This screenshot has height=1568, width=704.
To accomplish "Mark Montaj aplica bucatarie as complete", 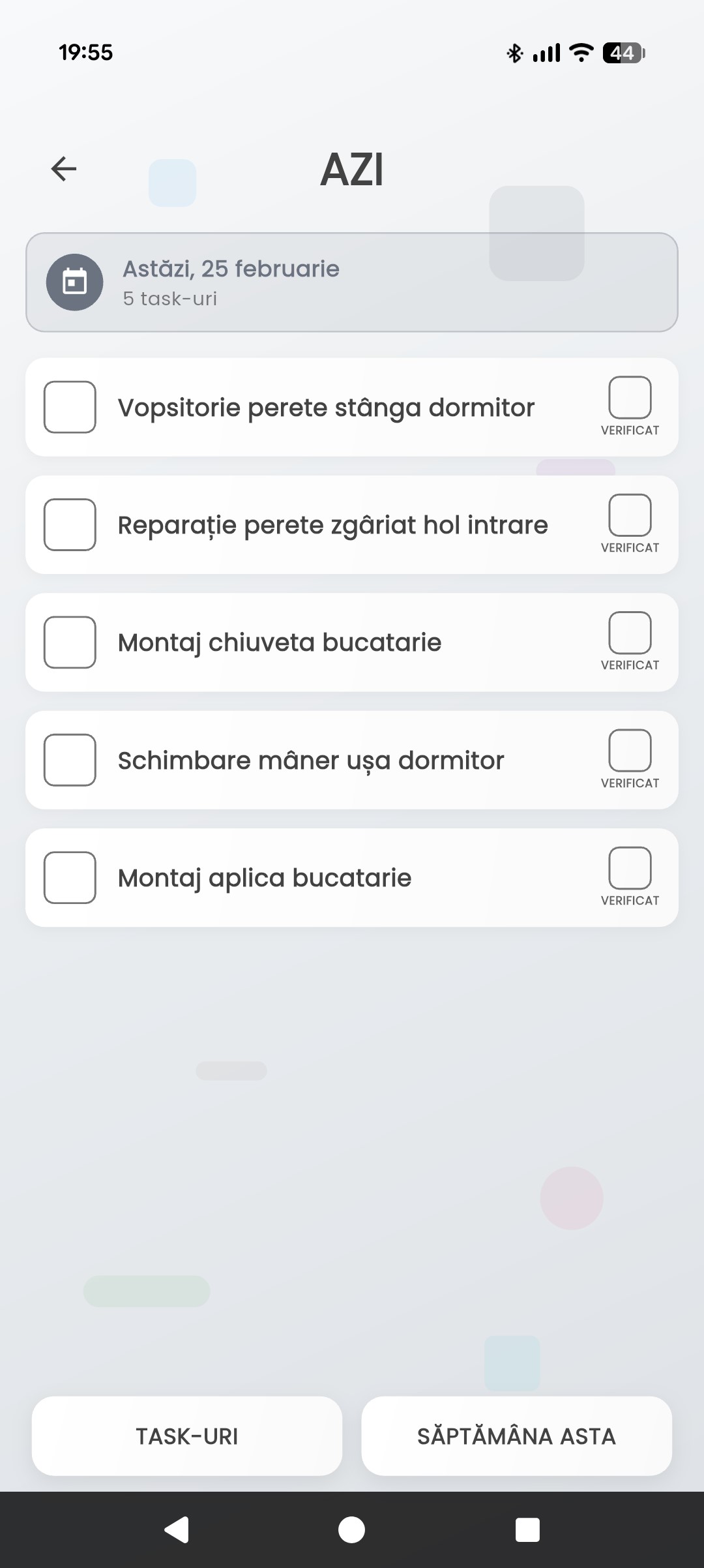I will [x=70, y=877].
